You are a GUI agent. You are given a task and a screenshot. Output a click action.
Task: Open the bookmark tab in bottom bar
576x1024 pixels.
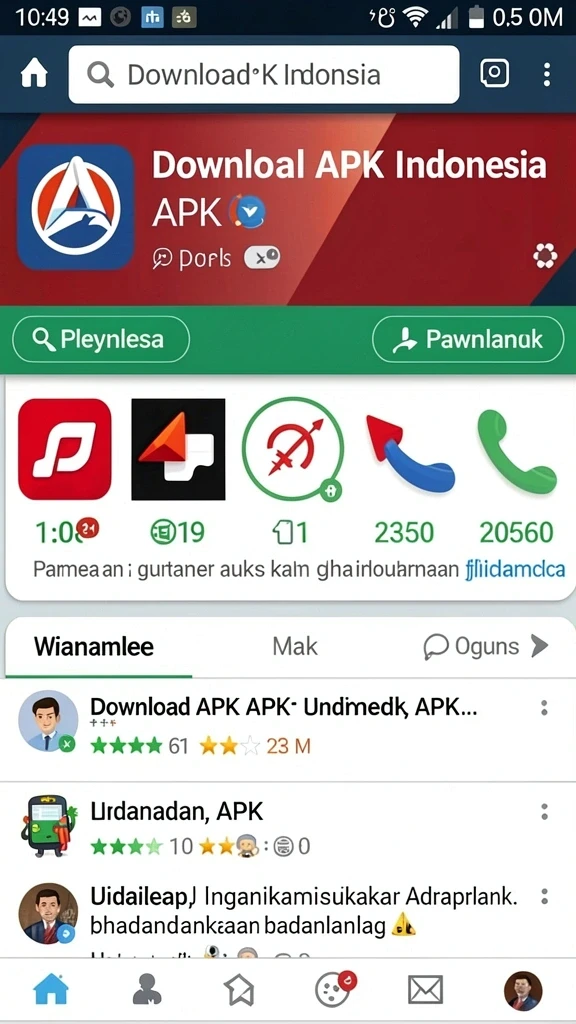[239, 989]
